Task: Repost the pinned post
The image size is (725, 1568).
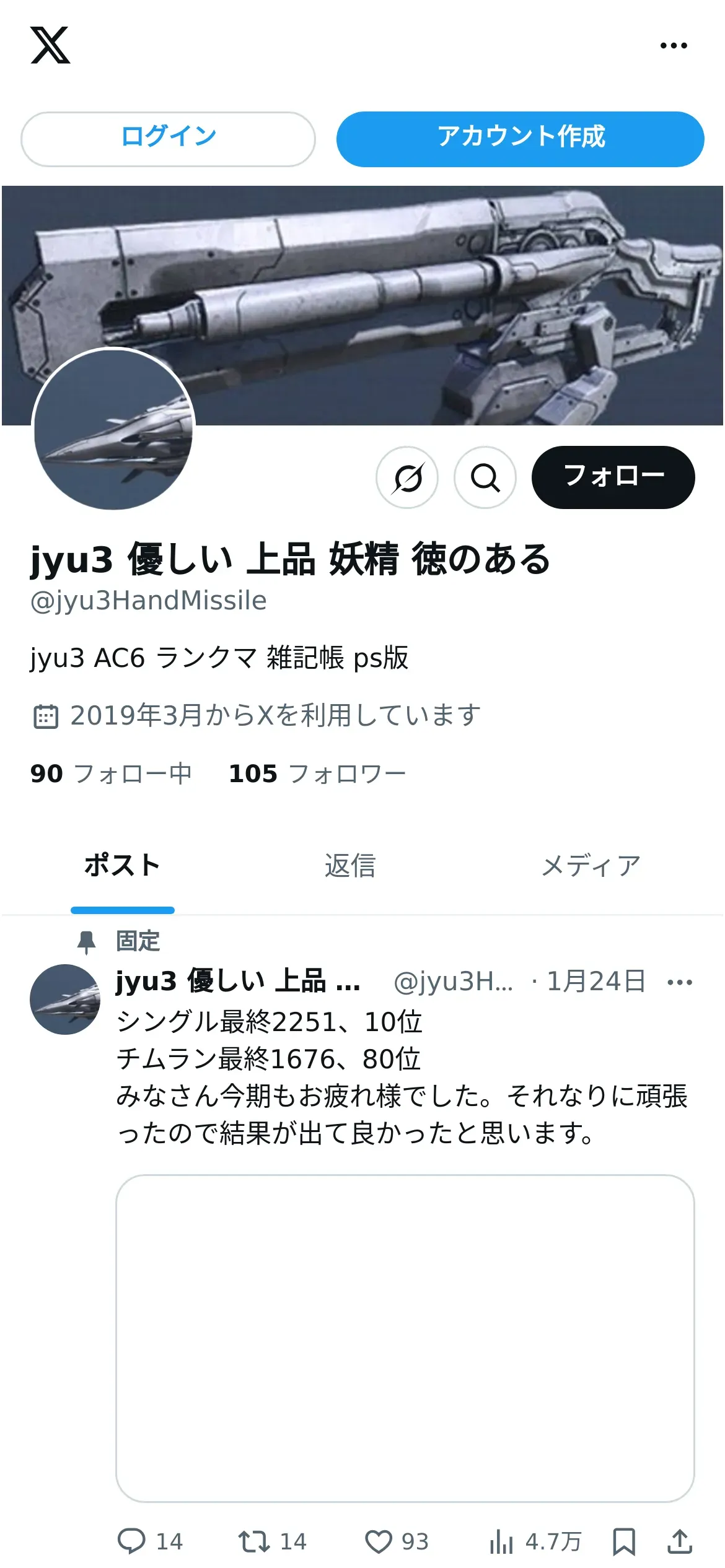Action: 254,1541
